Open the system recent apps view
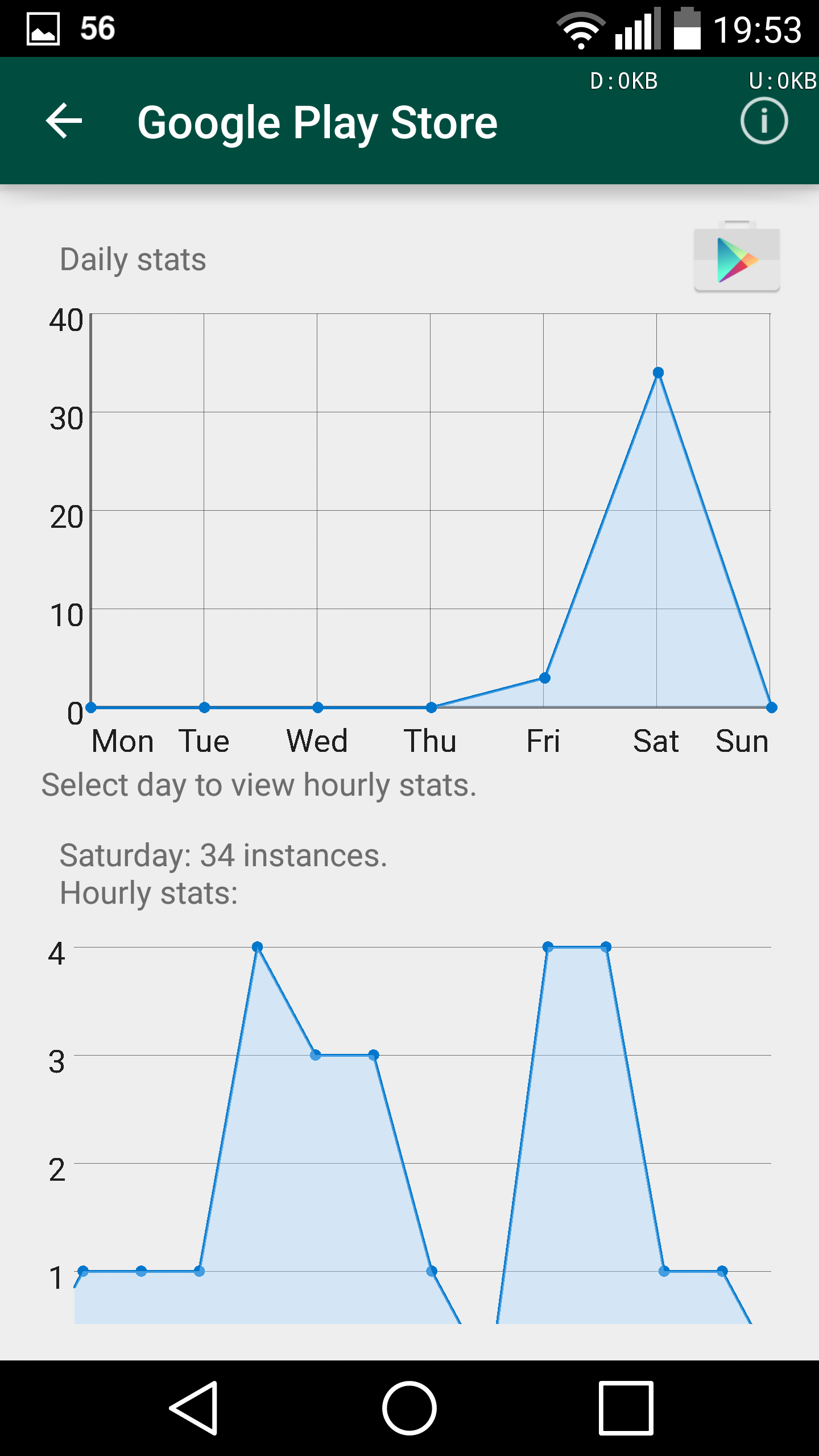The width and height of the screenshot is (819, 1456). coord(626,1408)
